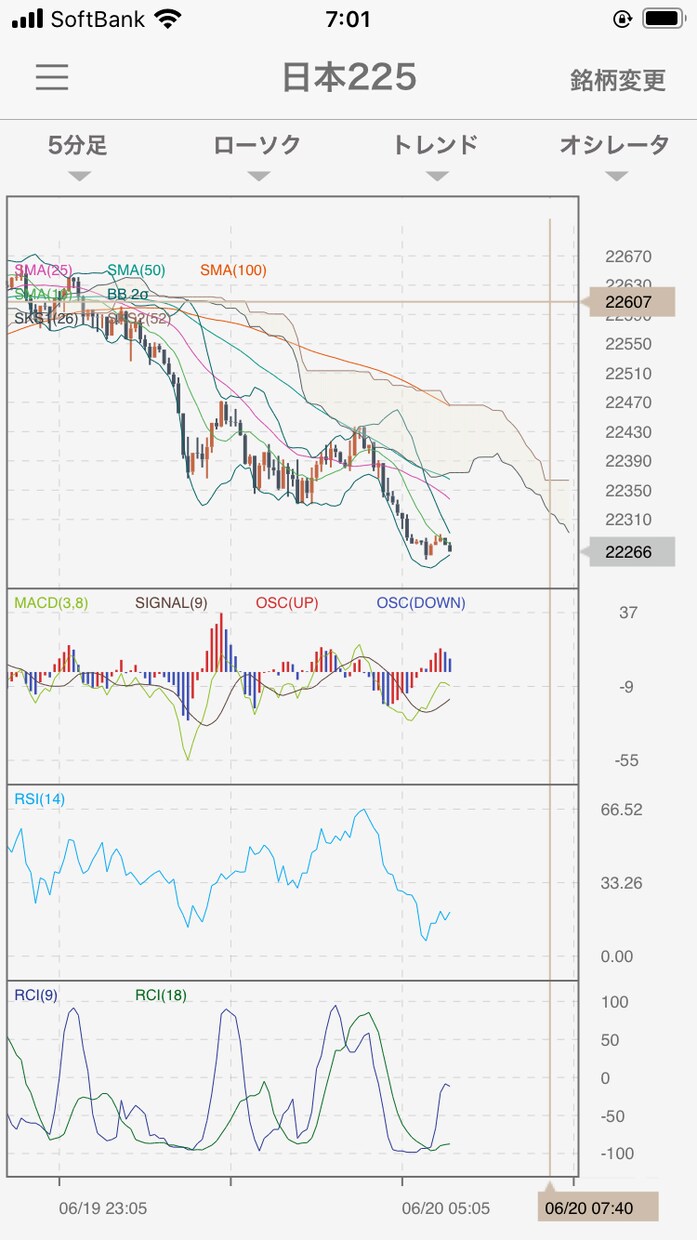Open the hamburger menu

[x=52, y=78]
